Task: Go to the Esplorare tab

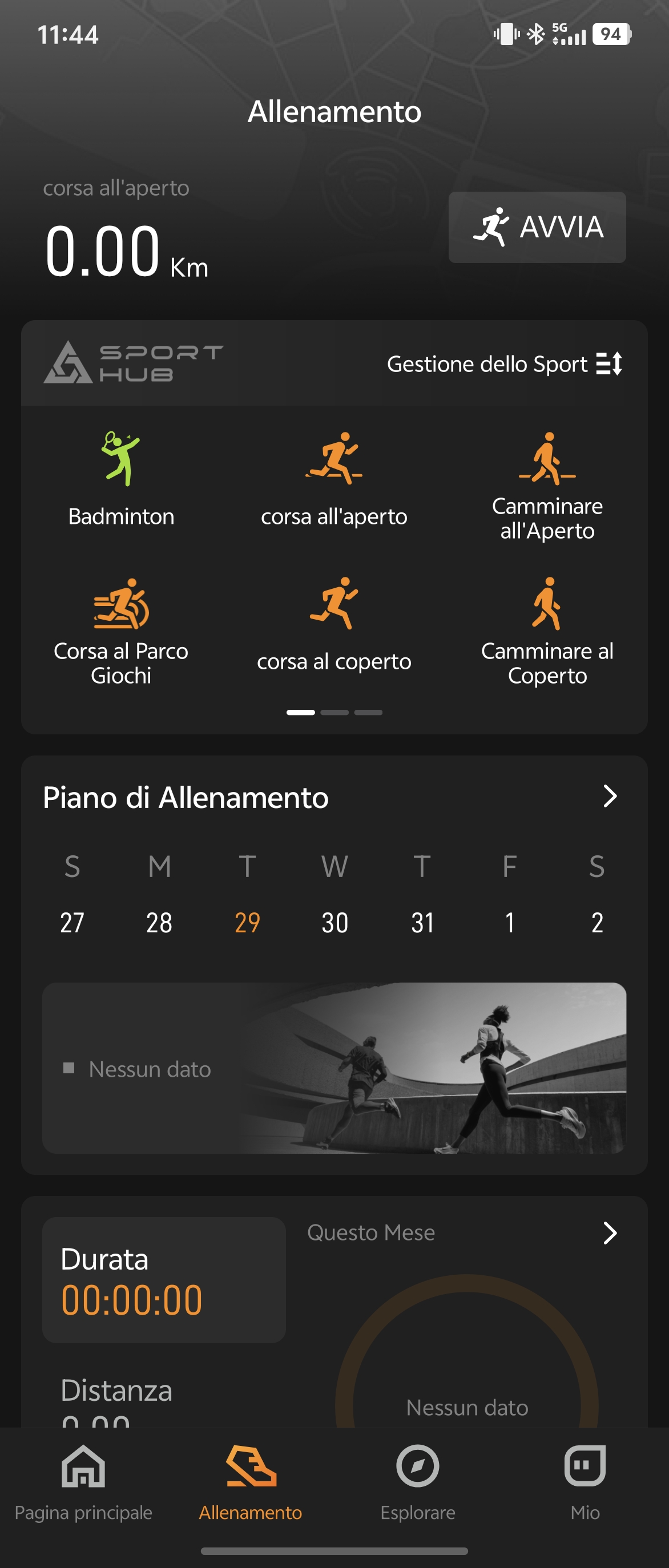Action: [418, 1480]
